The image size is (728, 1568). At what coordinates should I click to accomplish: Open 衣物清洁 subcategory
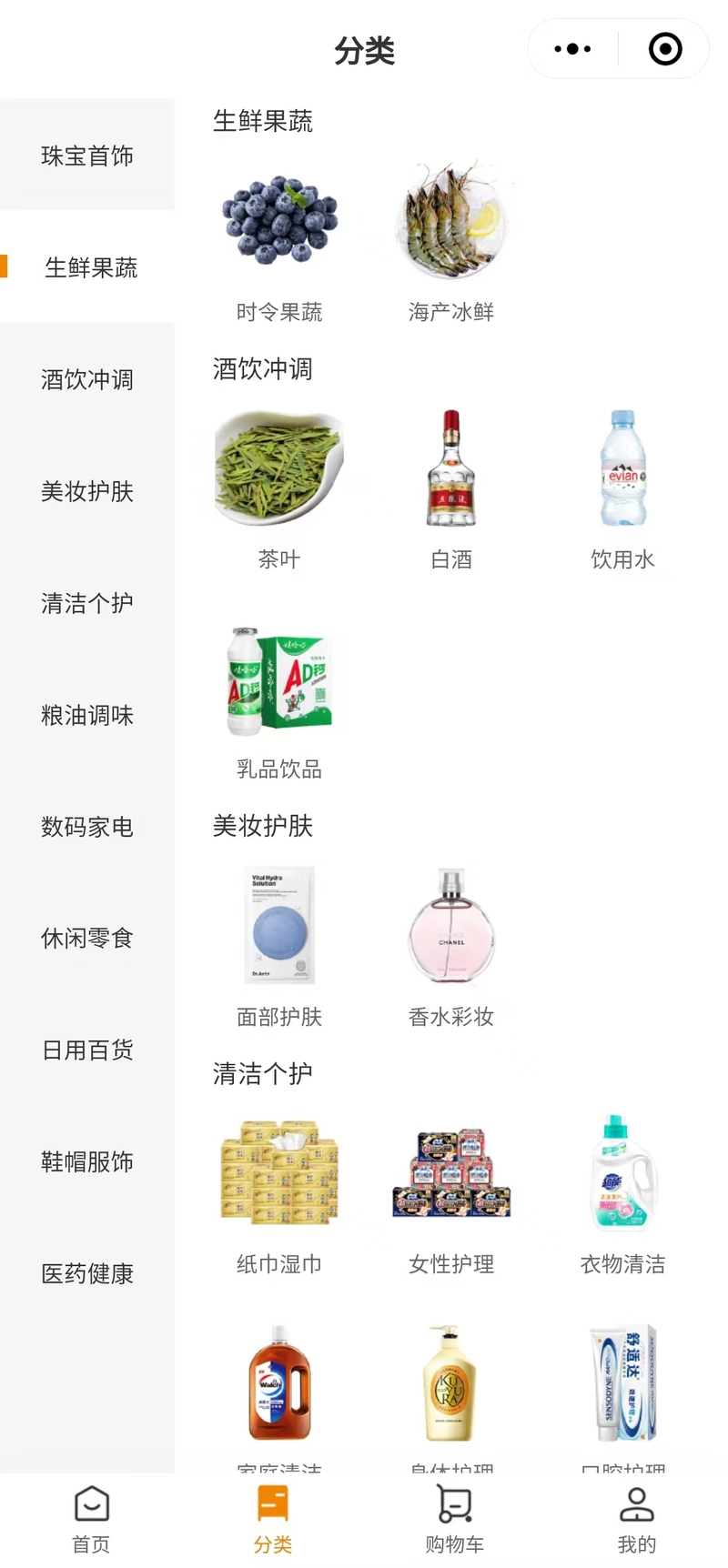click(623, 1193)
